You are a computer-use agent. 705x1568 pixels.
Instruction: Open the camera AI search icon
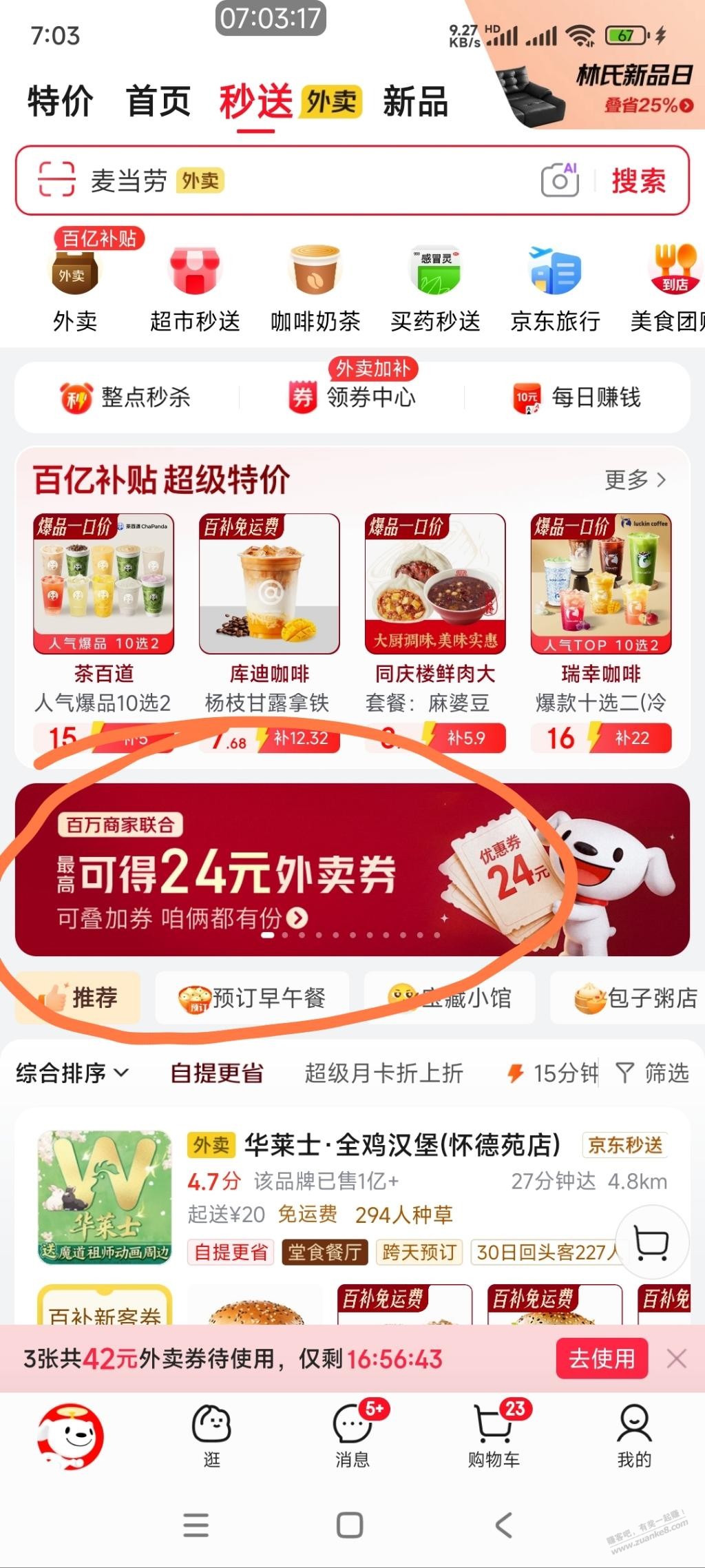(559, 181)
